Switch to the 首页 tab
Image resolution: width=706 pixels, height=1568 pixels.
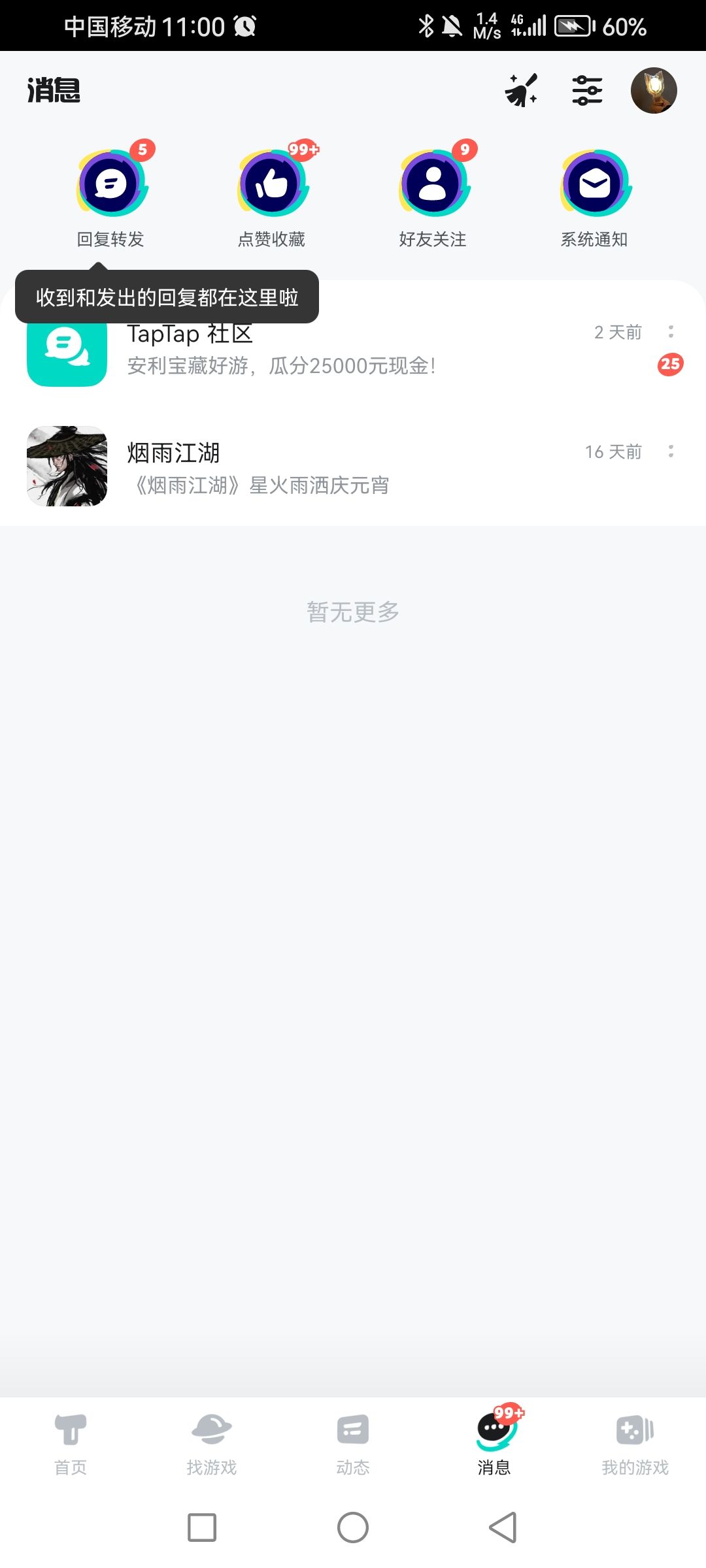coord(71,1445)
